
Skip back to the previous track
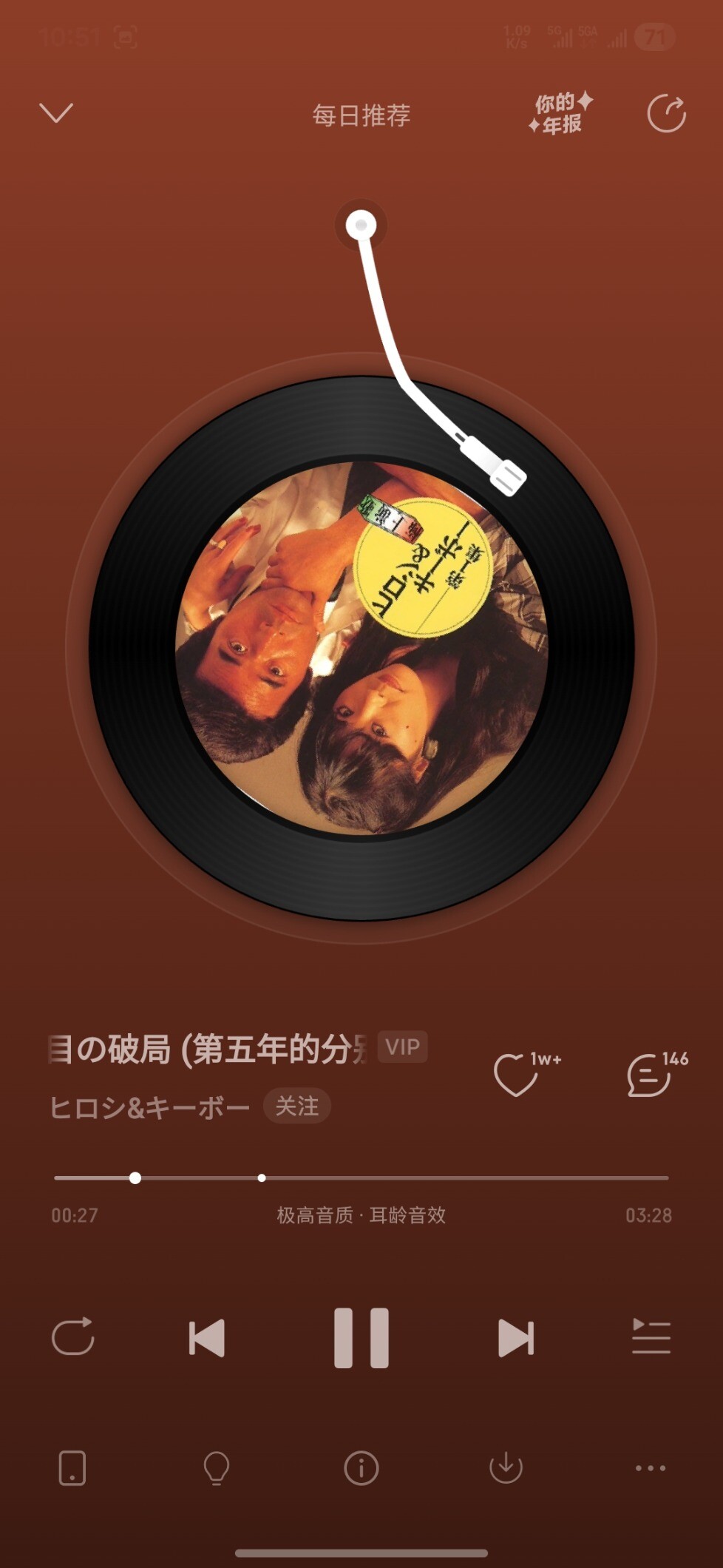(x=207, y=1337)
